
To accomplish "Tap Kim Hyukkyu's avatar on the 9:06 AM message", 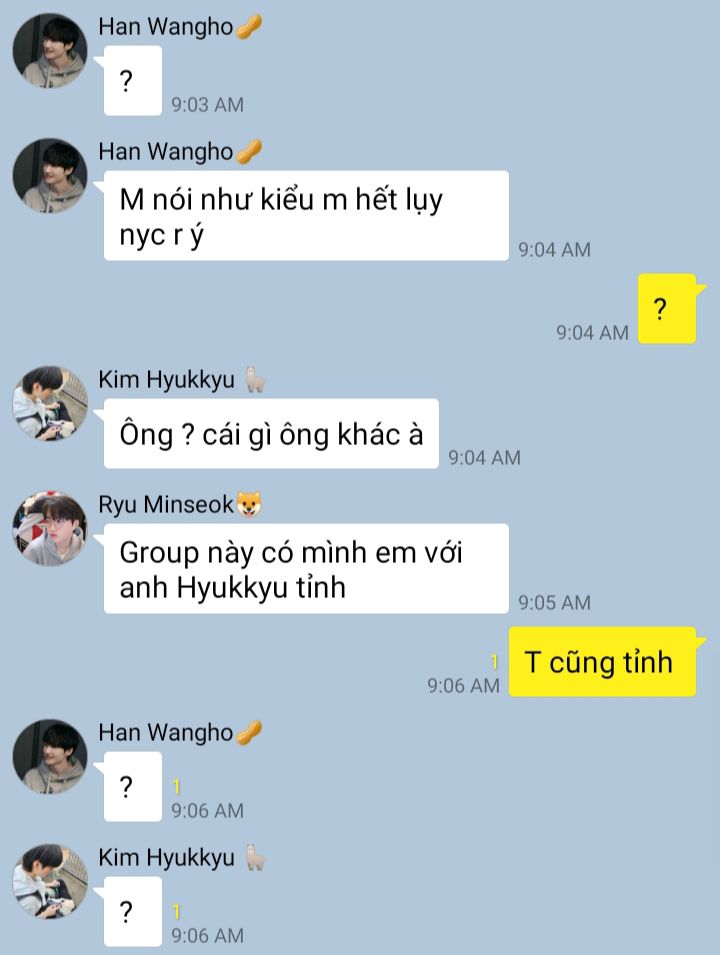I will (x=50, y=881).
